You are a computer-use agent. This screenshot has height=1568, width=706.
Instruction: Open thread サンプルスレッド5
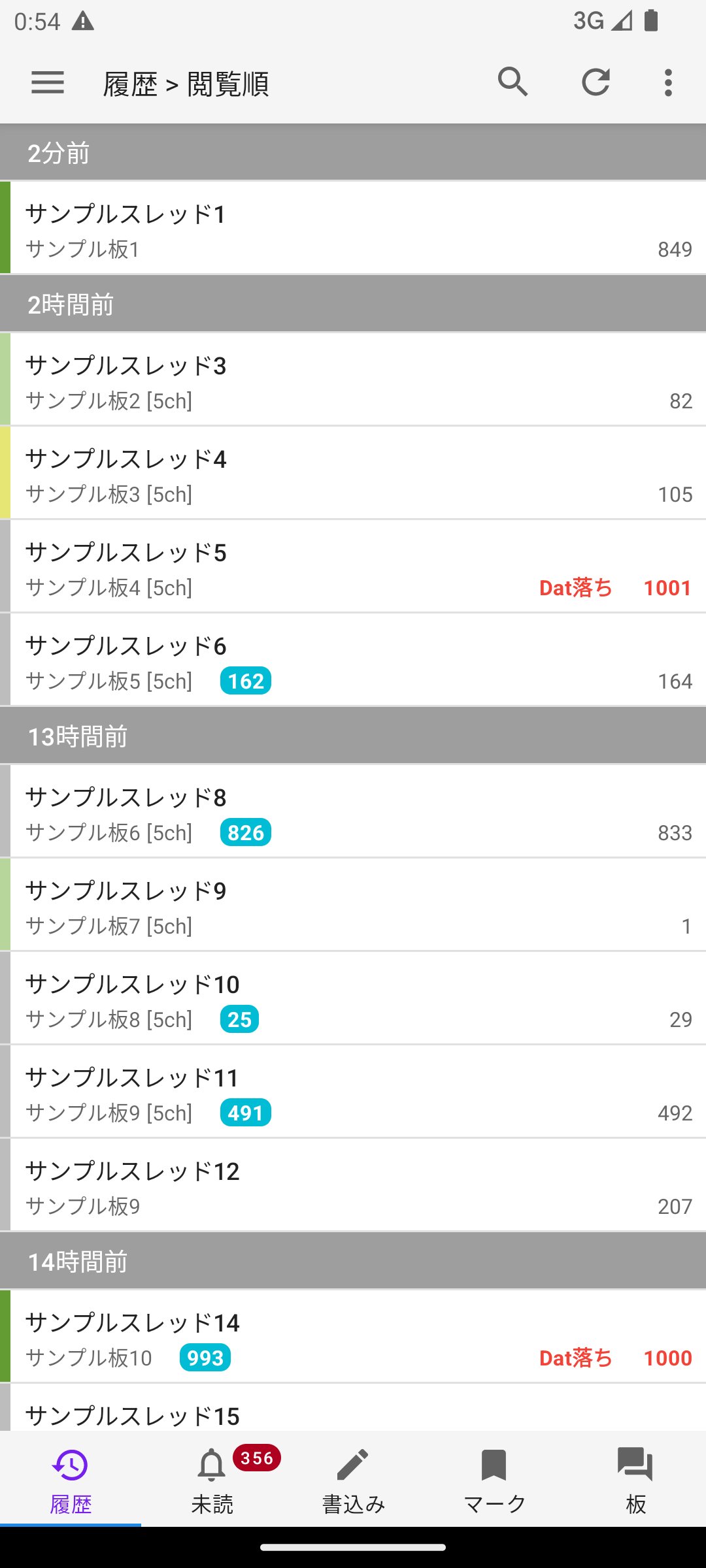click(x=353, y=566)
